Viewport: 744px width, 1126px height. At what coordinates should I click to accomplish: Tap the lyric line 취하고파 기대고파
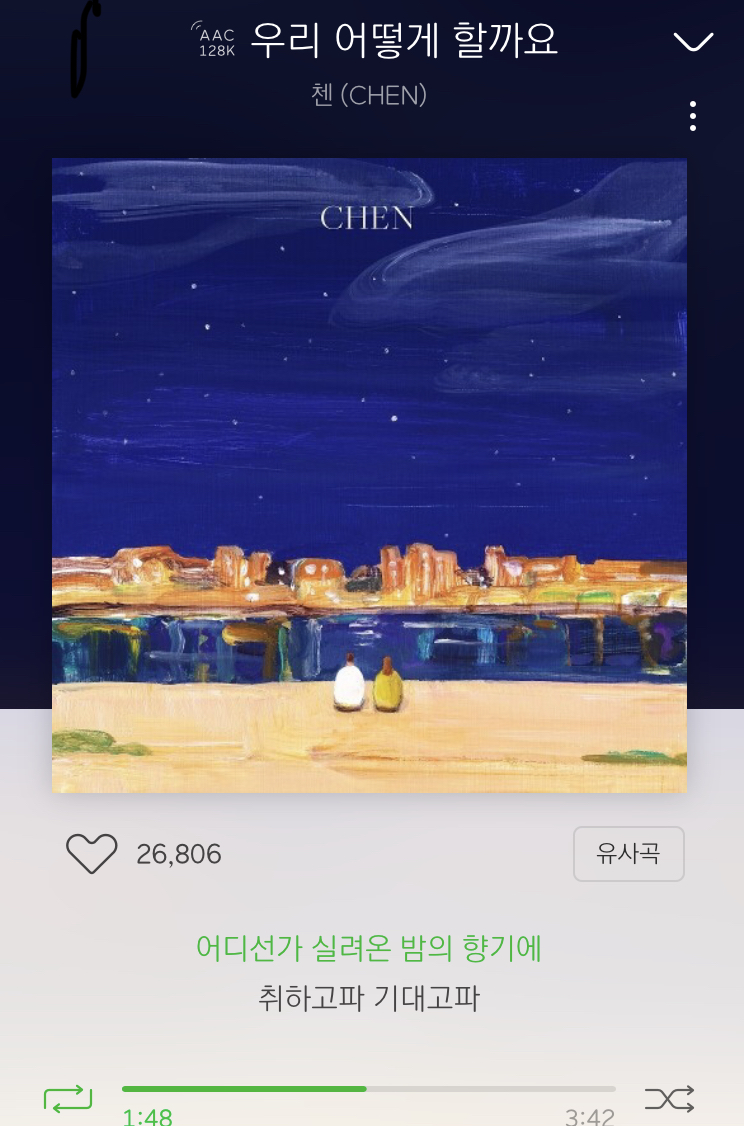369,998
